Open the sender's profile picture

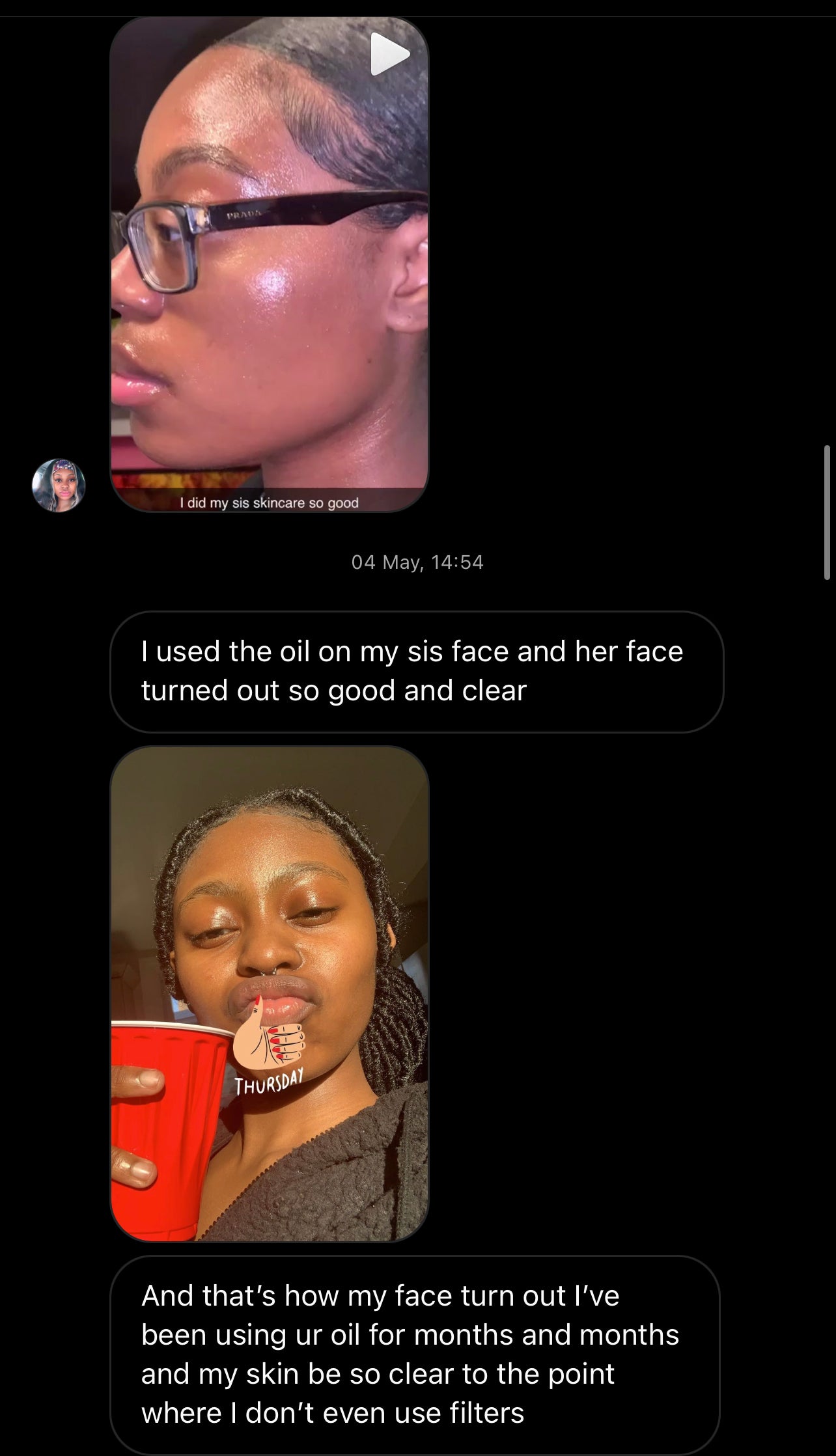tap(59, 486)
